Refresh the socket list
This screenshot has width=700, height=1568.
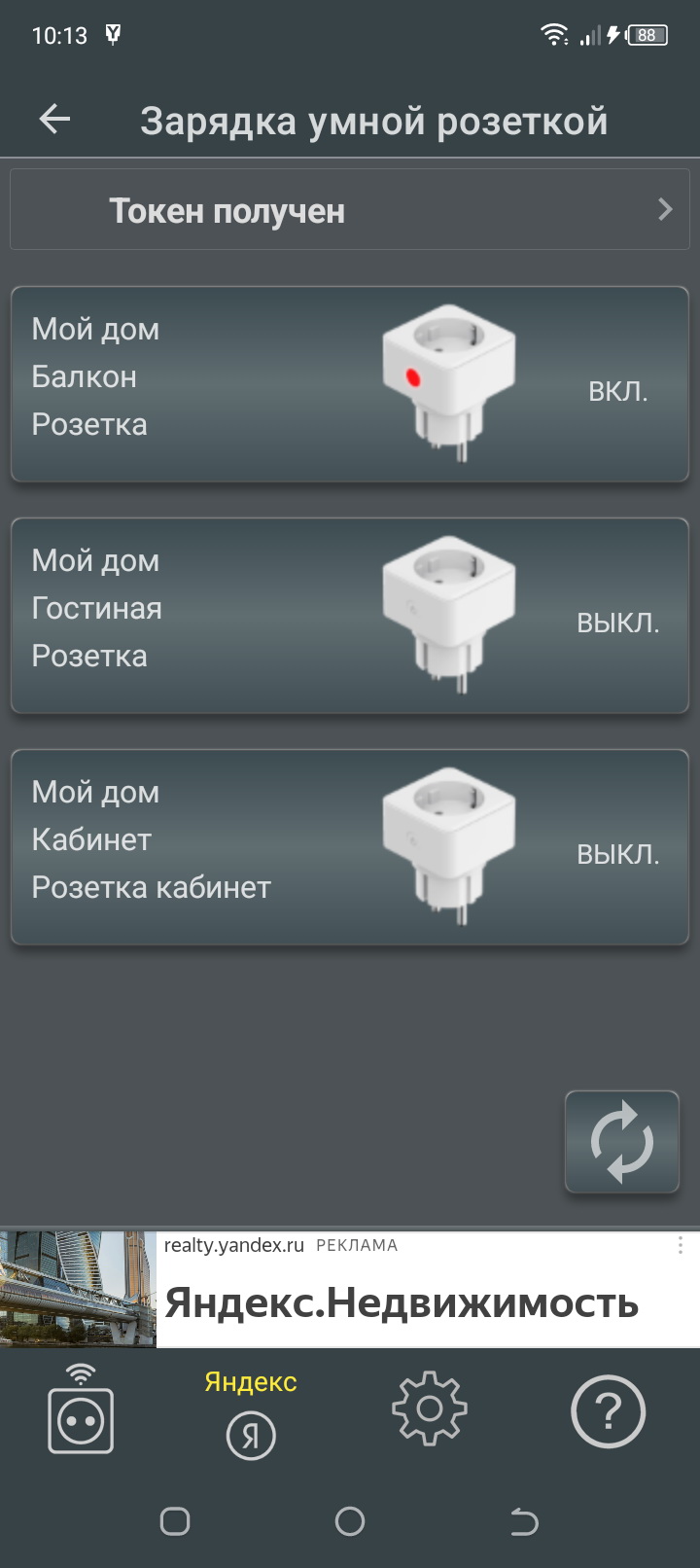pos(621,1141)
